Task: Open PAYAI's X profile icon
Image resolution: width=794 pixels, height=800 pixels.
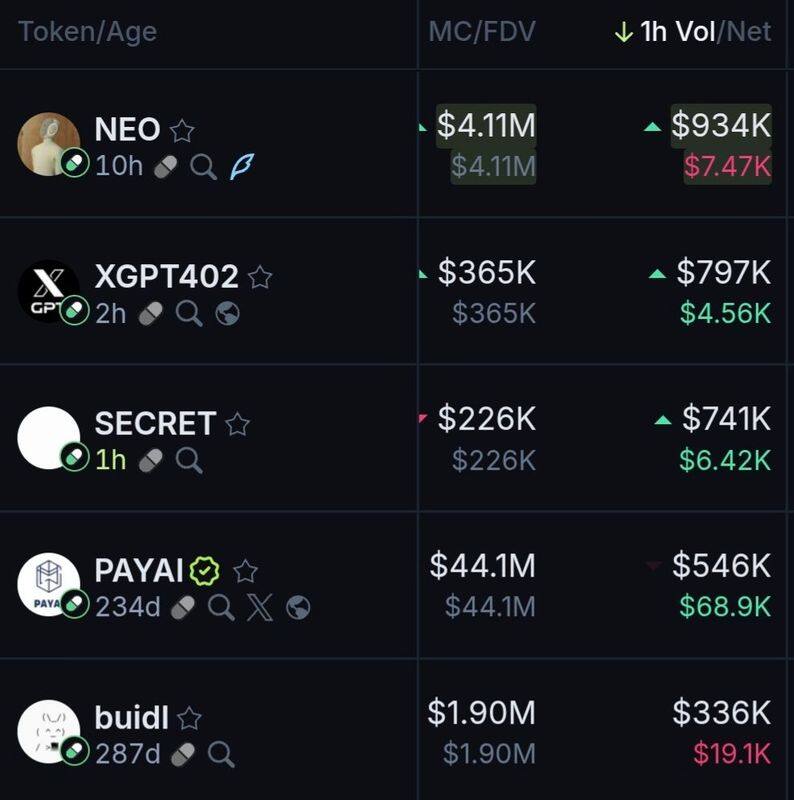Action: [x=259, y=607]
